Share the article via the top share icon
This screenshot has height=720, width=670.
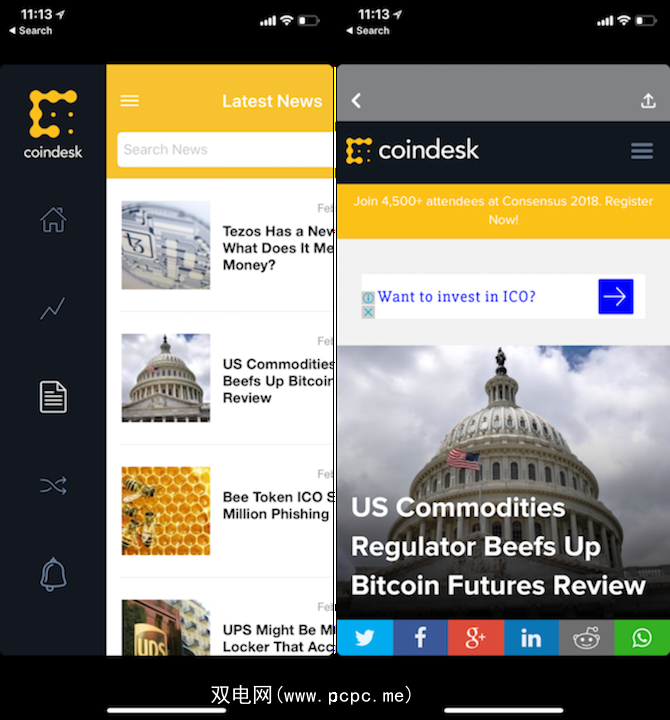(648, 101)
